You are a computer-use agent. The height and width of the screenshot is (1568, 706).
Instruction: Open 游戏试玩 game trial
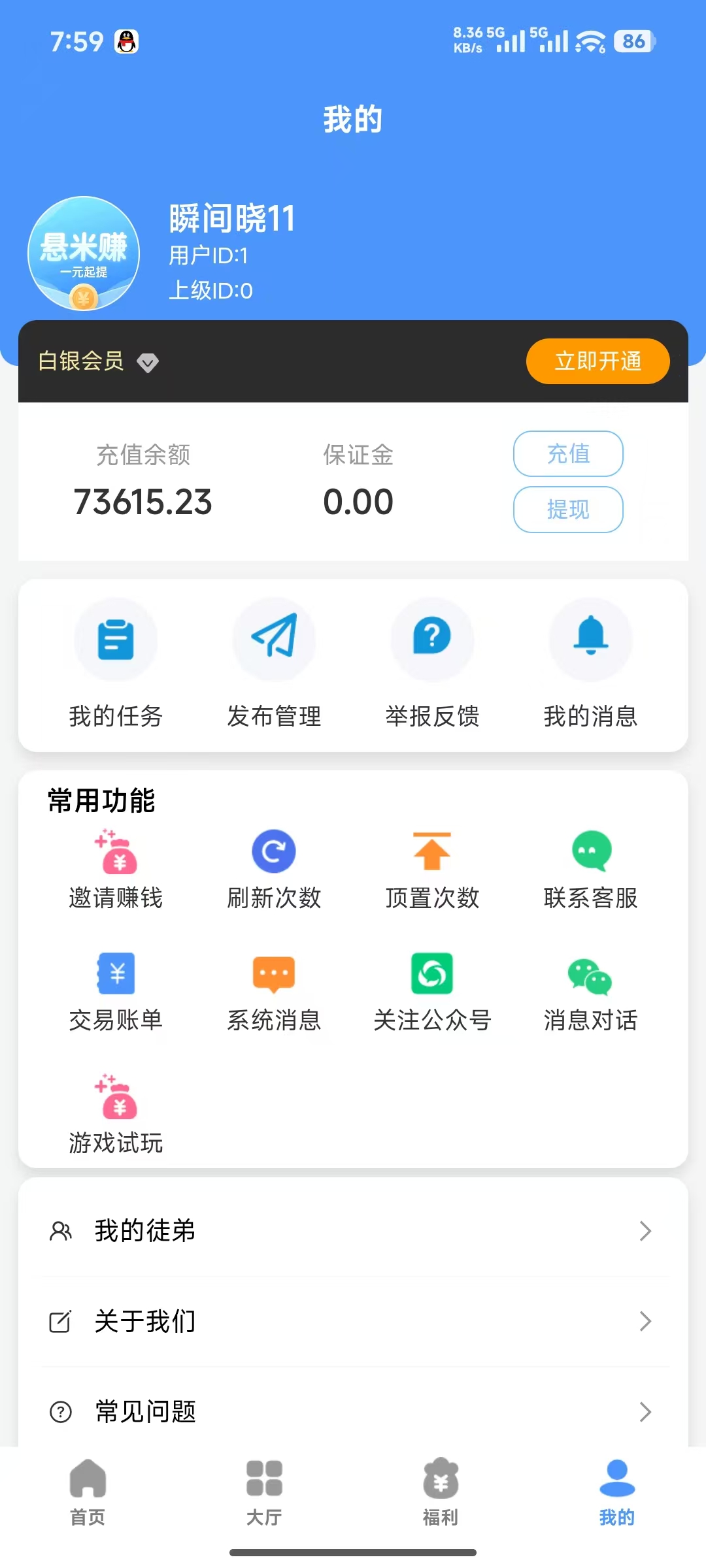[x=116, y=1115]
